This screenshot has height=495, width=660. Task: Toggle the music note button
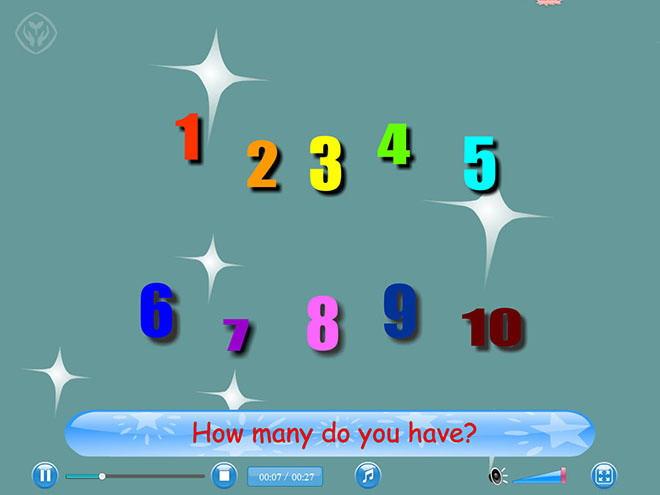[368, 475]
